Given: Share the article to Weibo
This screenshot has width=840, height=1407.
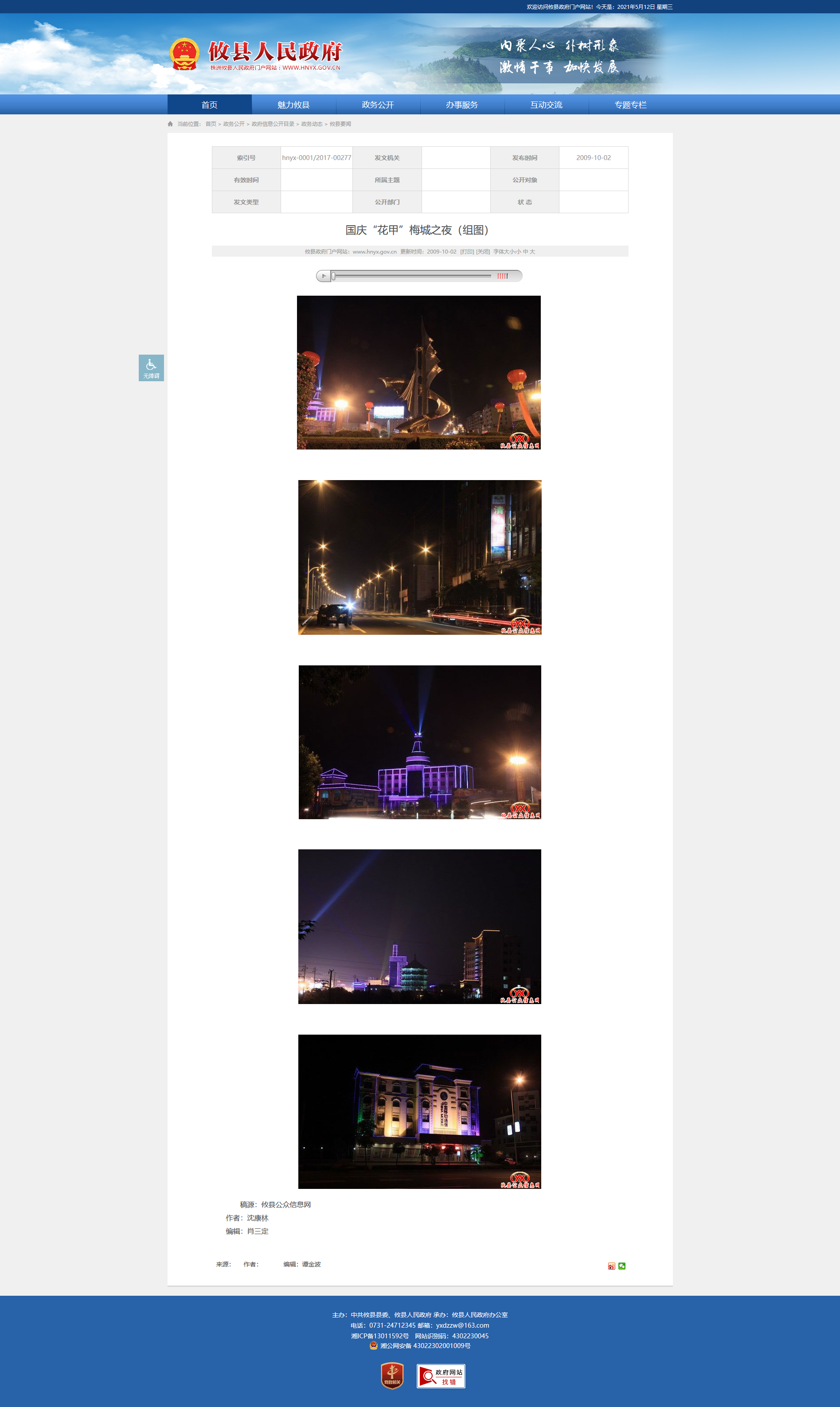Looking at the screenshot, I should (x=611, y=1266).
